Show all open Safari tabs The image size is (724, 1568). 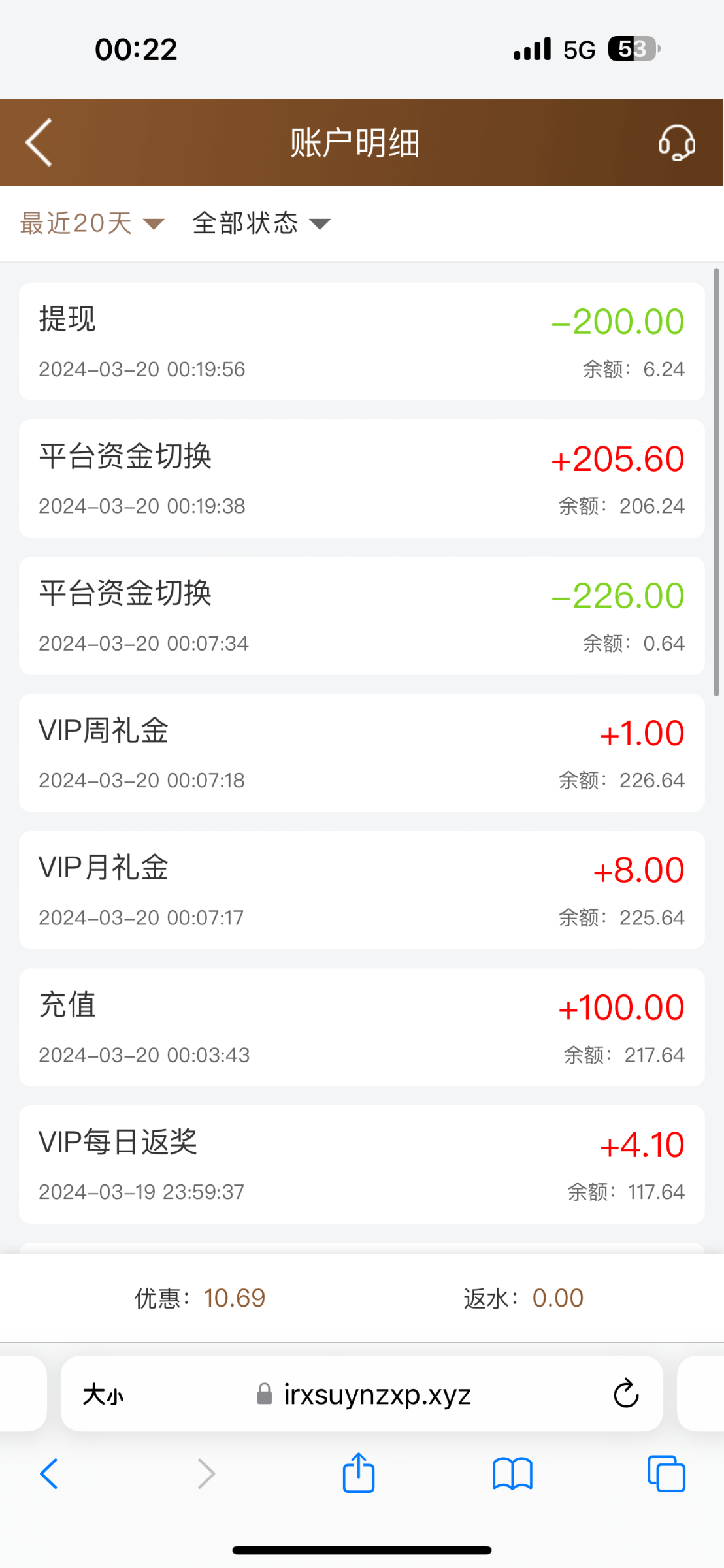[x=666, y=1474]
